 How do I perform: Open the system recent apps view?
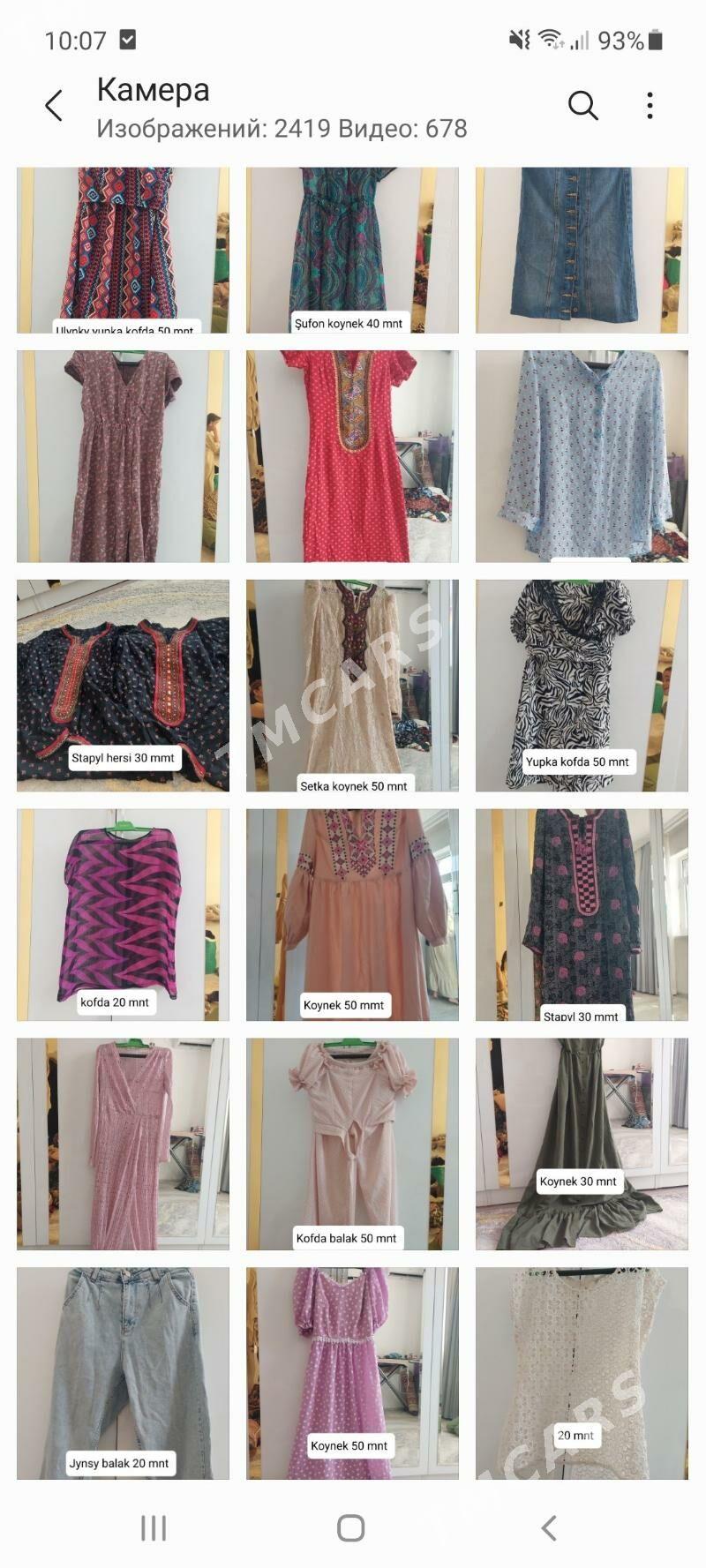[154, 1527]
